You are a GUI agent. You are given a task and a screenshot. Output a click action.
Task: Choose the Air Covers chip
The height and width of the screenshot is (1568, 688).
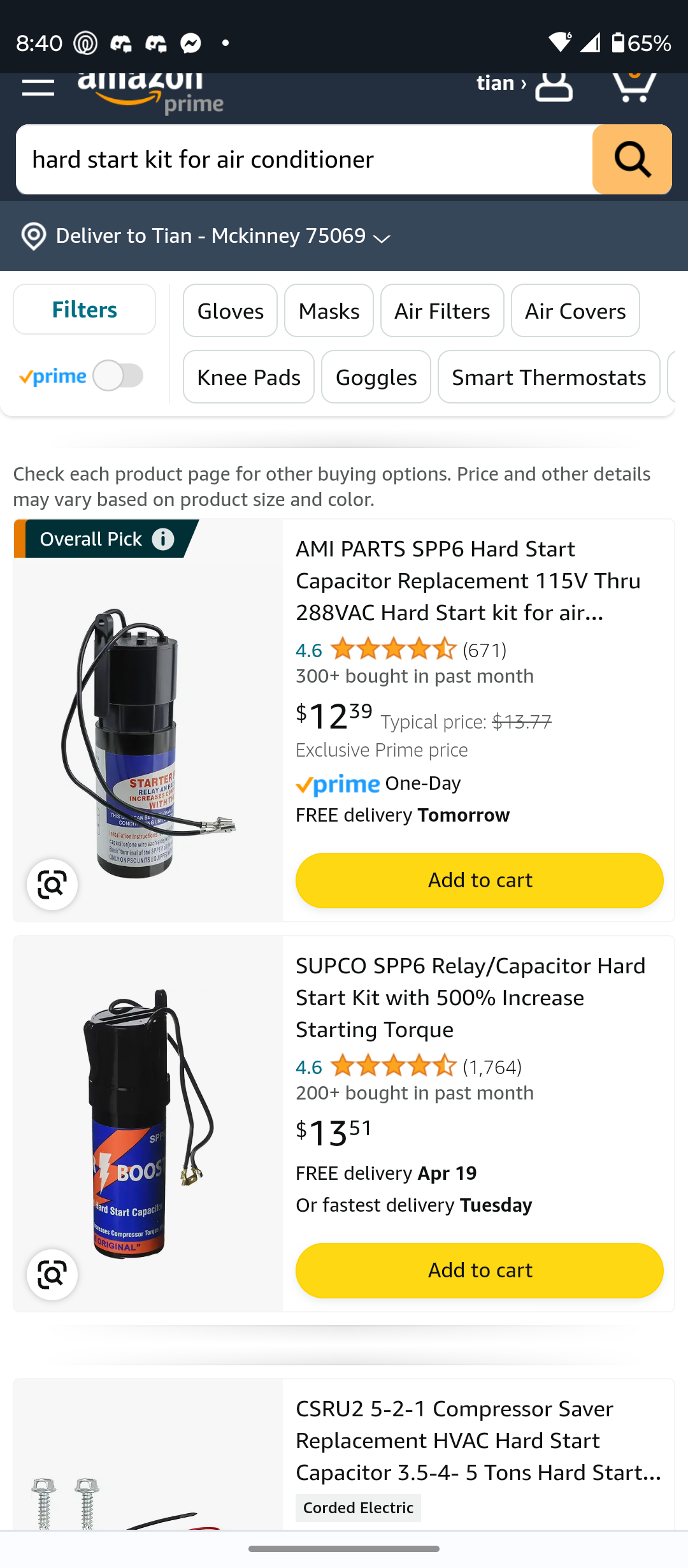point(575,311)
